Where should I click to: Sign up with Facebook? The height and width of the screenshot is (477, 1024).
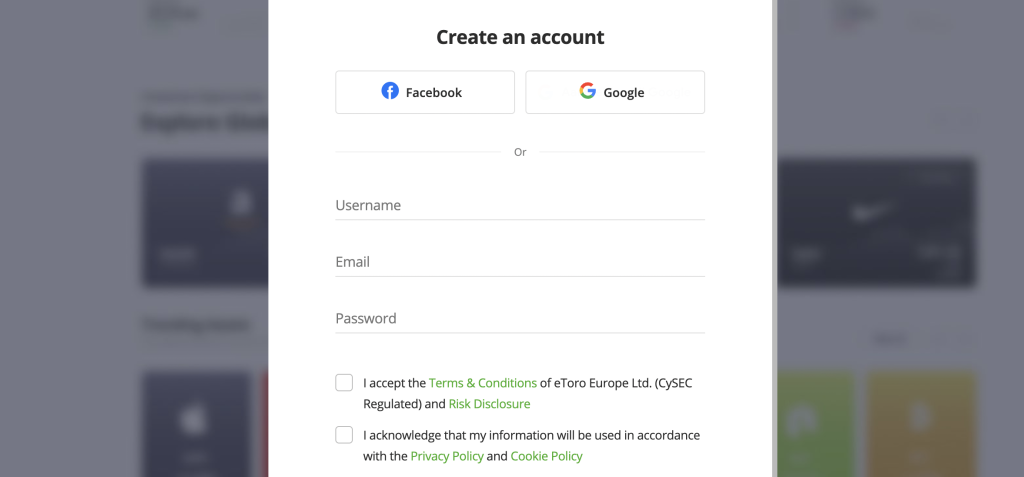(425, 92)
